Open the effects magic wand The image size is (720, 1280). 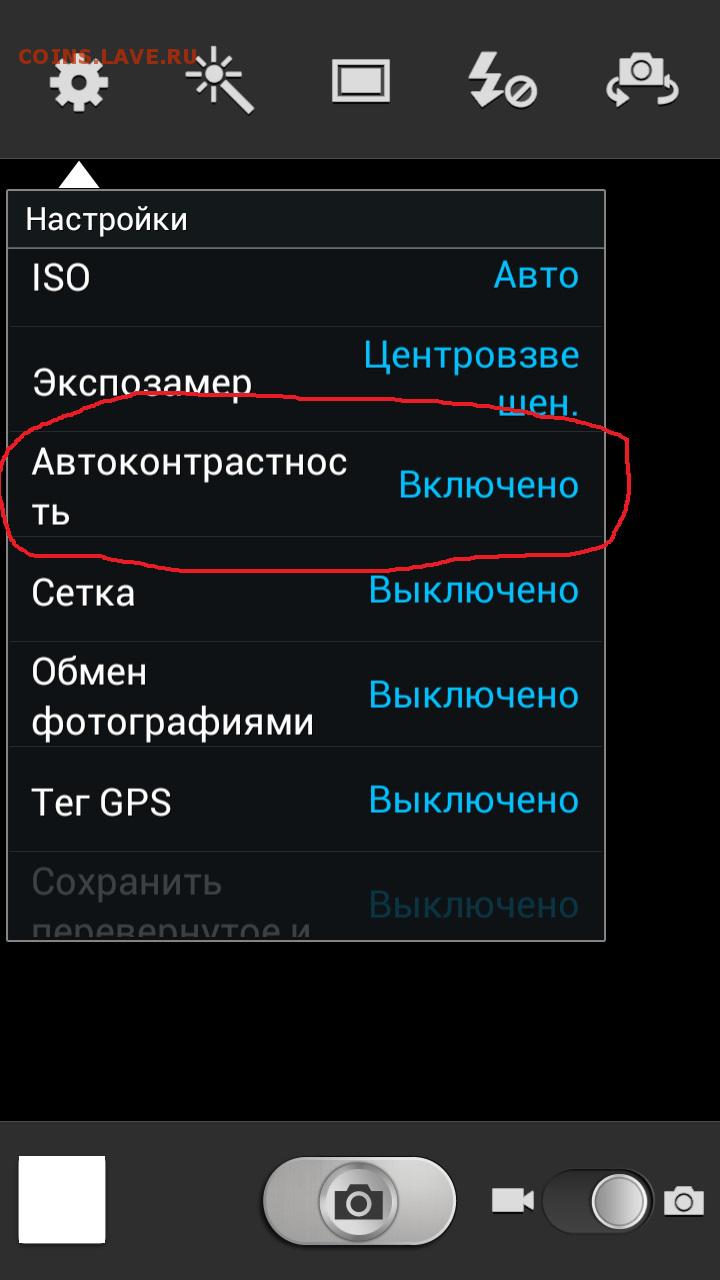point(219,82)
